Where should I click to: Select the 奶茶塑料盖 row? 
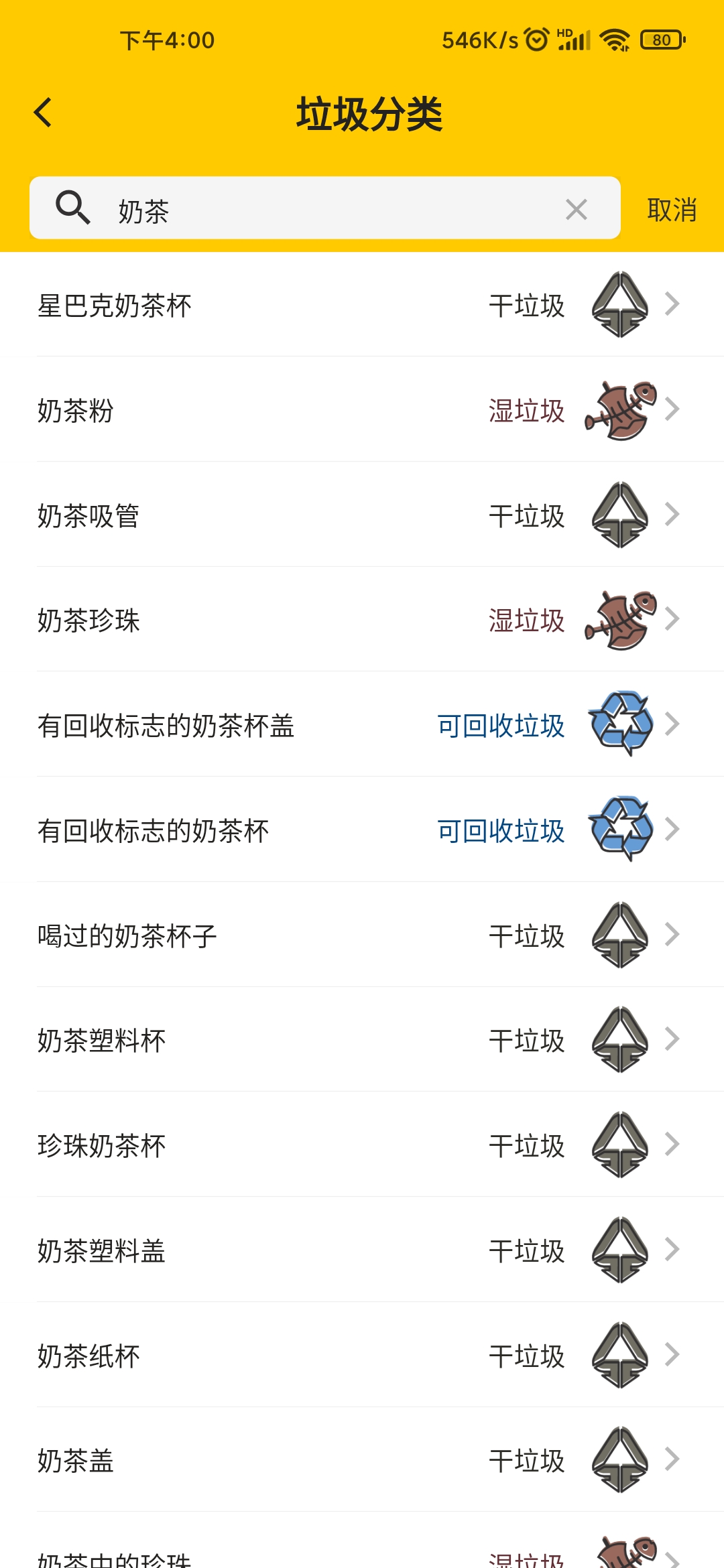click(362, 1250)
